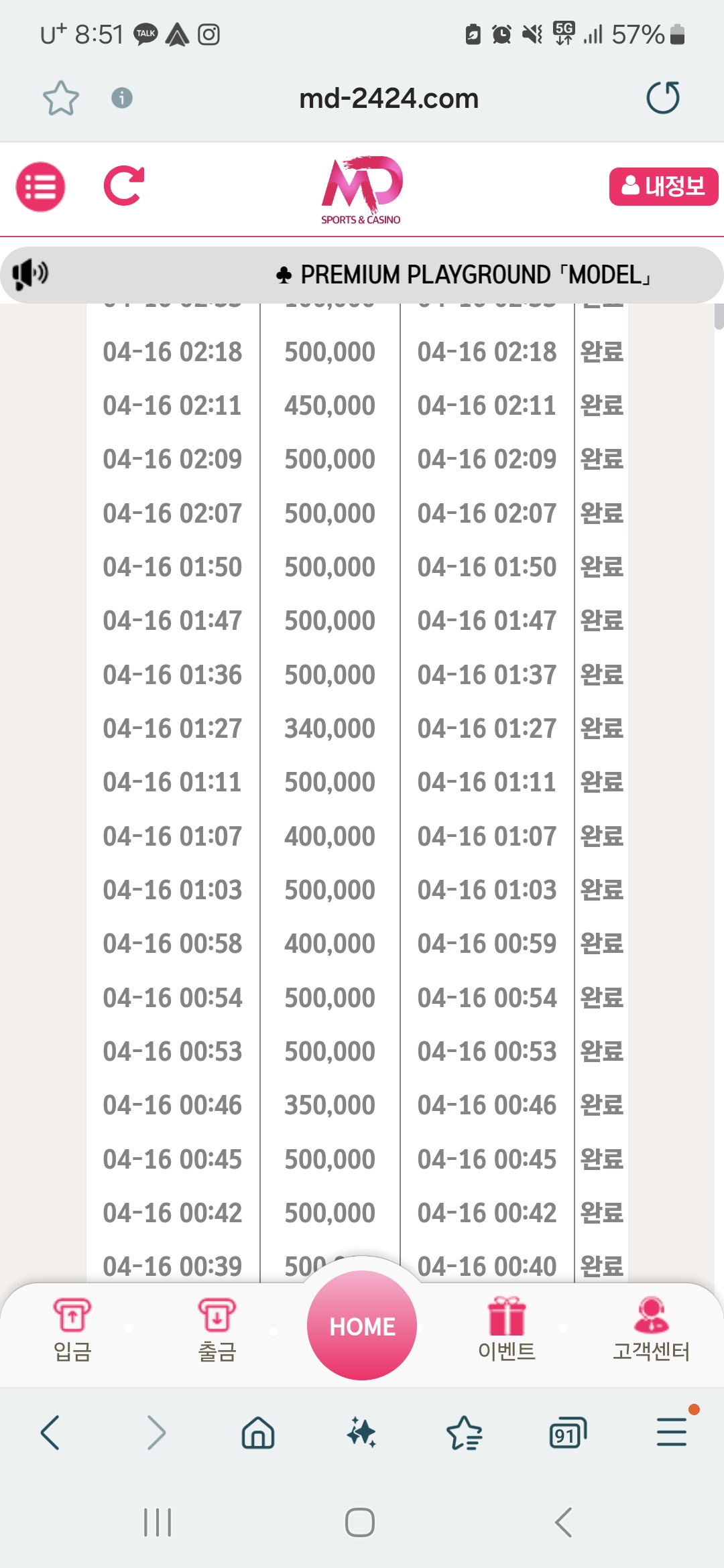Open the 이벤트 events tab

pos(507,1330)
